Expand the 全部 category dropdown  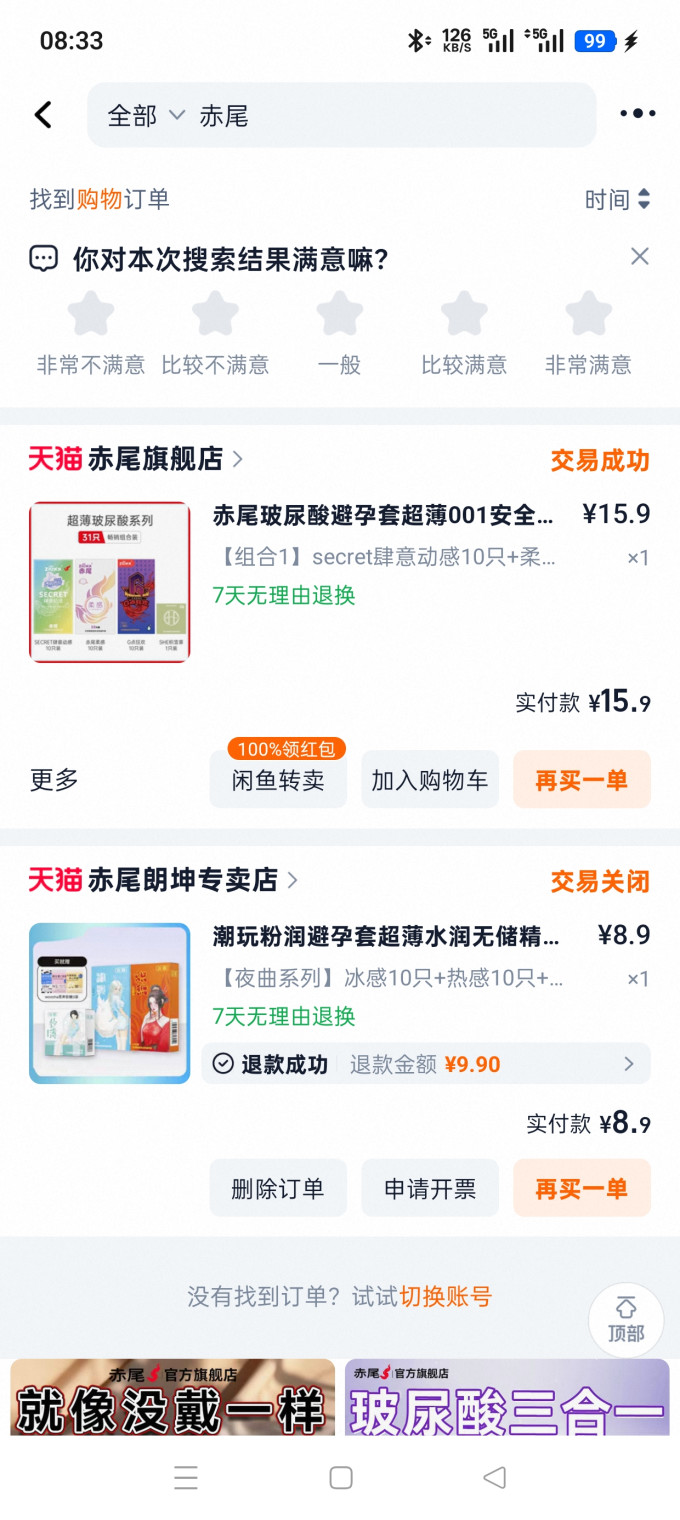point(146,116)
